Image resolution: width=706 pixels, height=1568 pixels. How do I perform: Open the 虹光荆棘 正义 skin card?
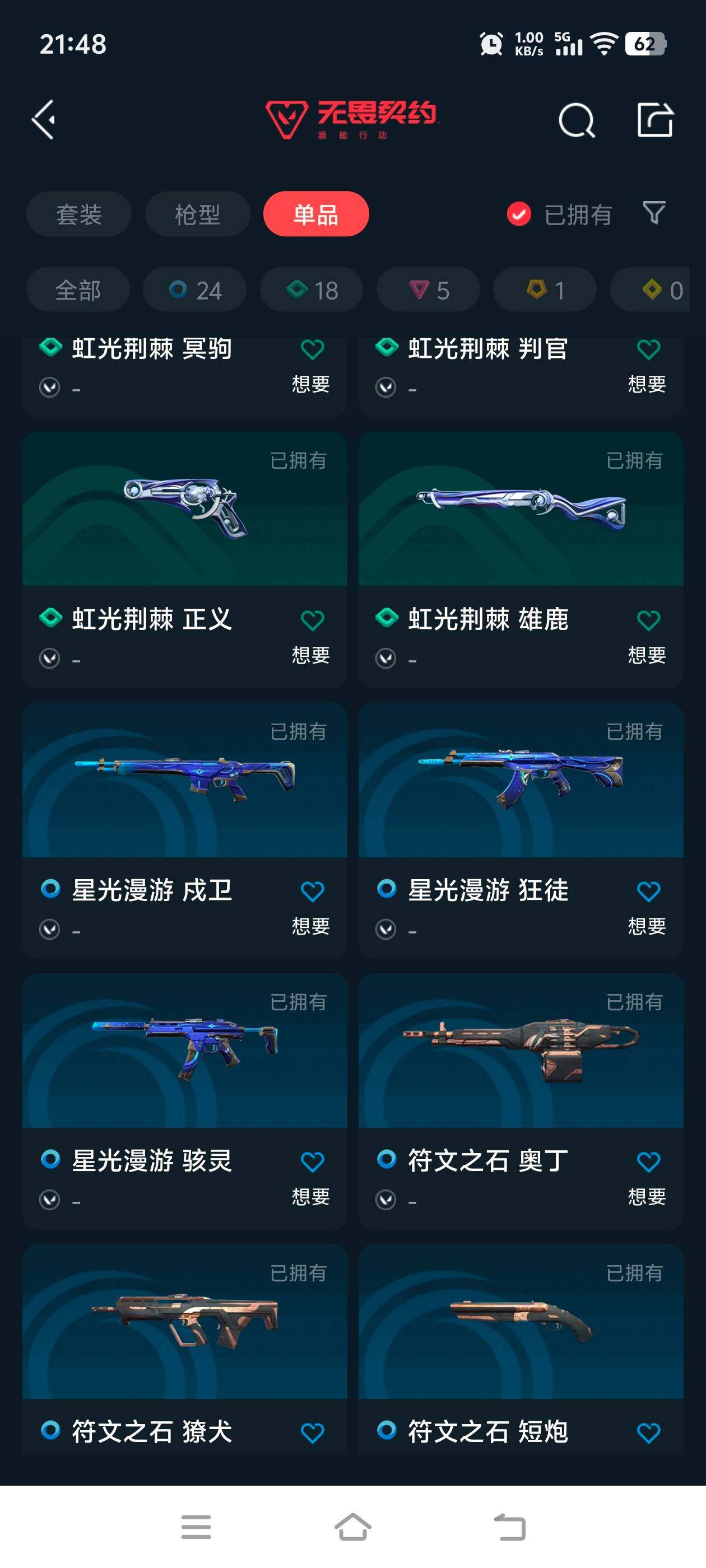tap(184, 560)
